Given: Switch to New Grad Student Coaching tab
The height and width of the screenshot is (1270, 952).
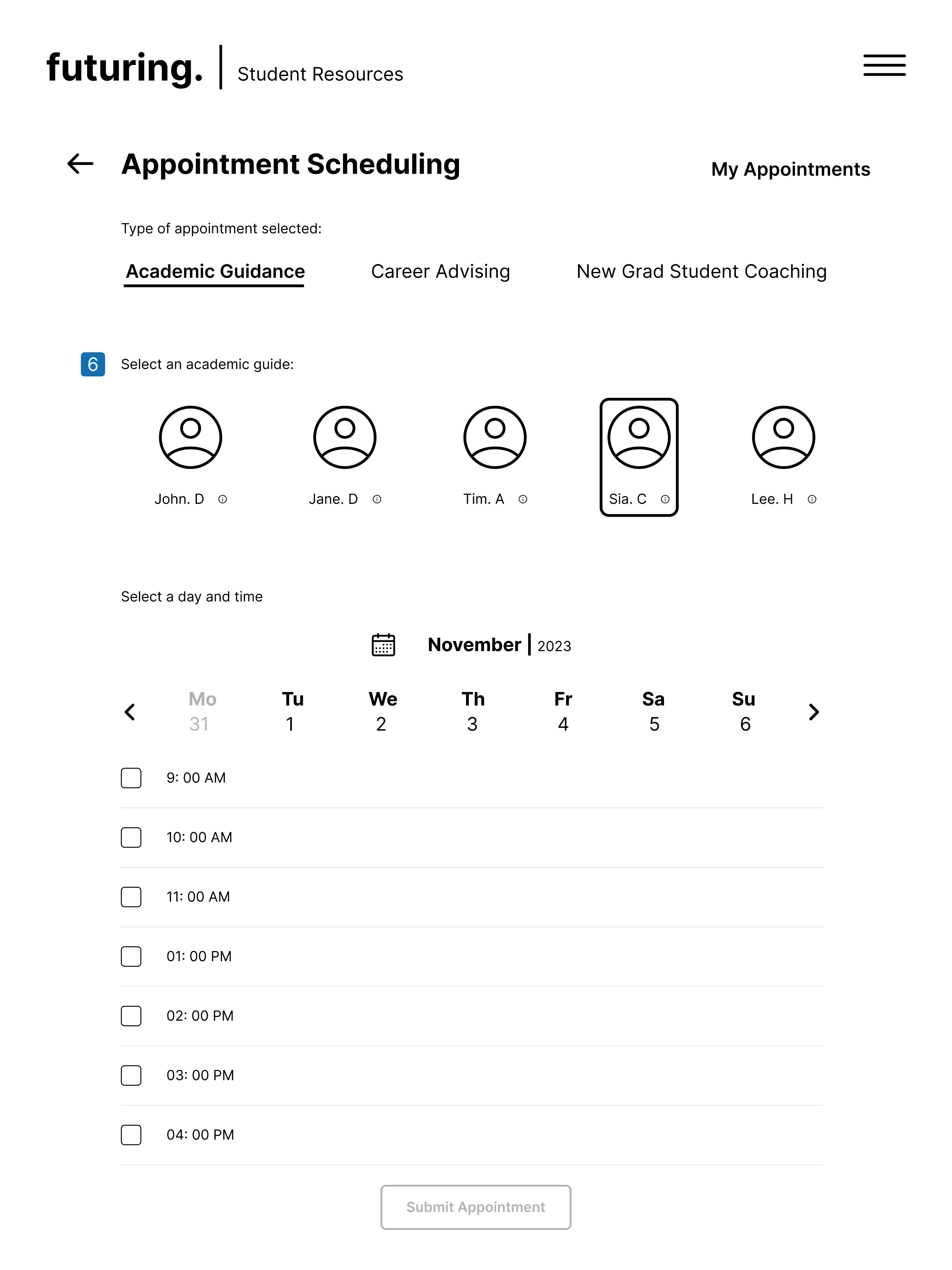Looking at the screenshot, I should pos(702,271).
